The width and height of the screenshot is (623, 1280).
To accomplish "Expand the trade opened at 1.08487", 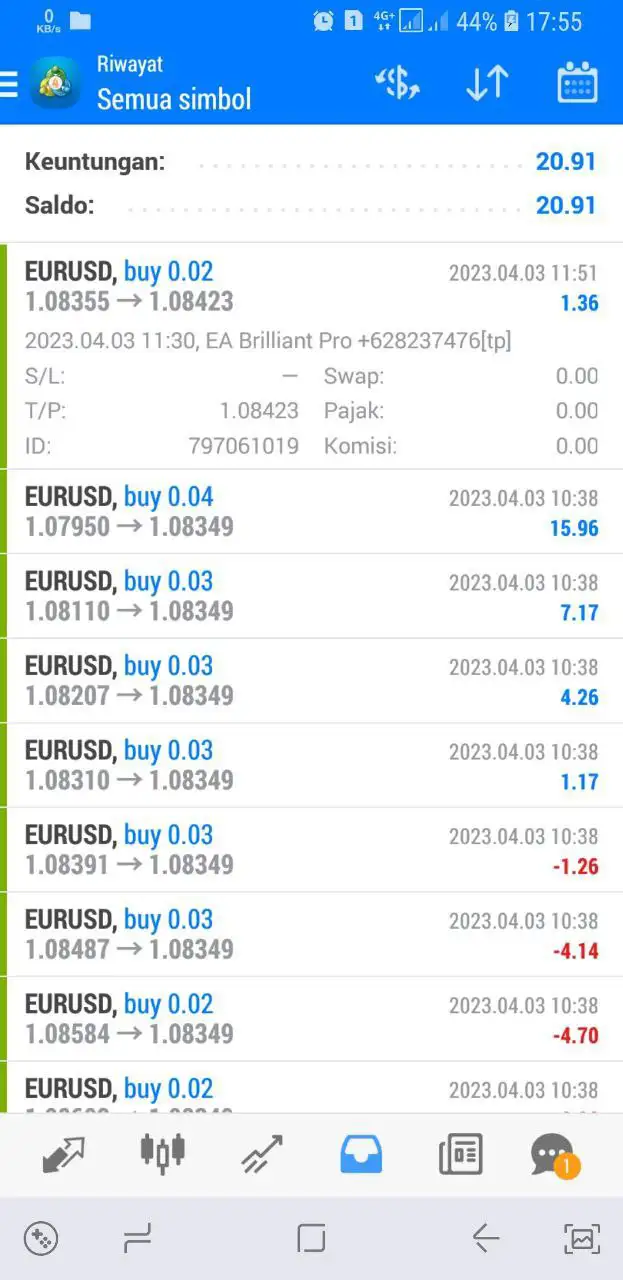I will (x=312, y=935).
